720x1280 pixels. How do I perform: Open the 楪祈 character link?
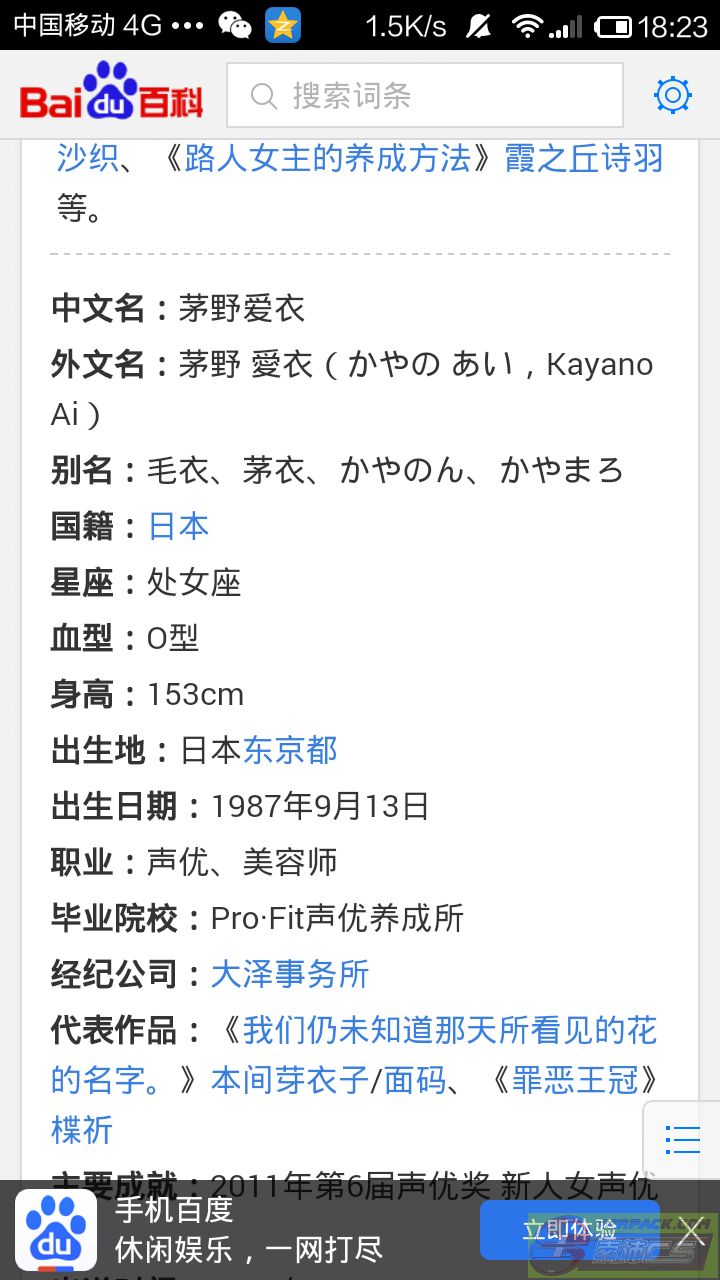click(82, 1130)
